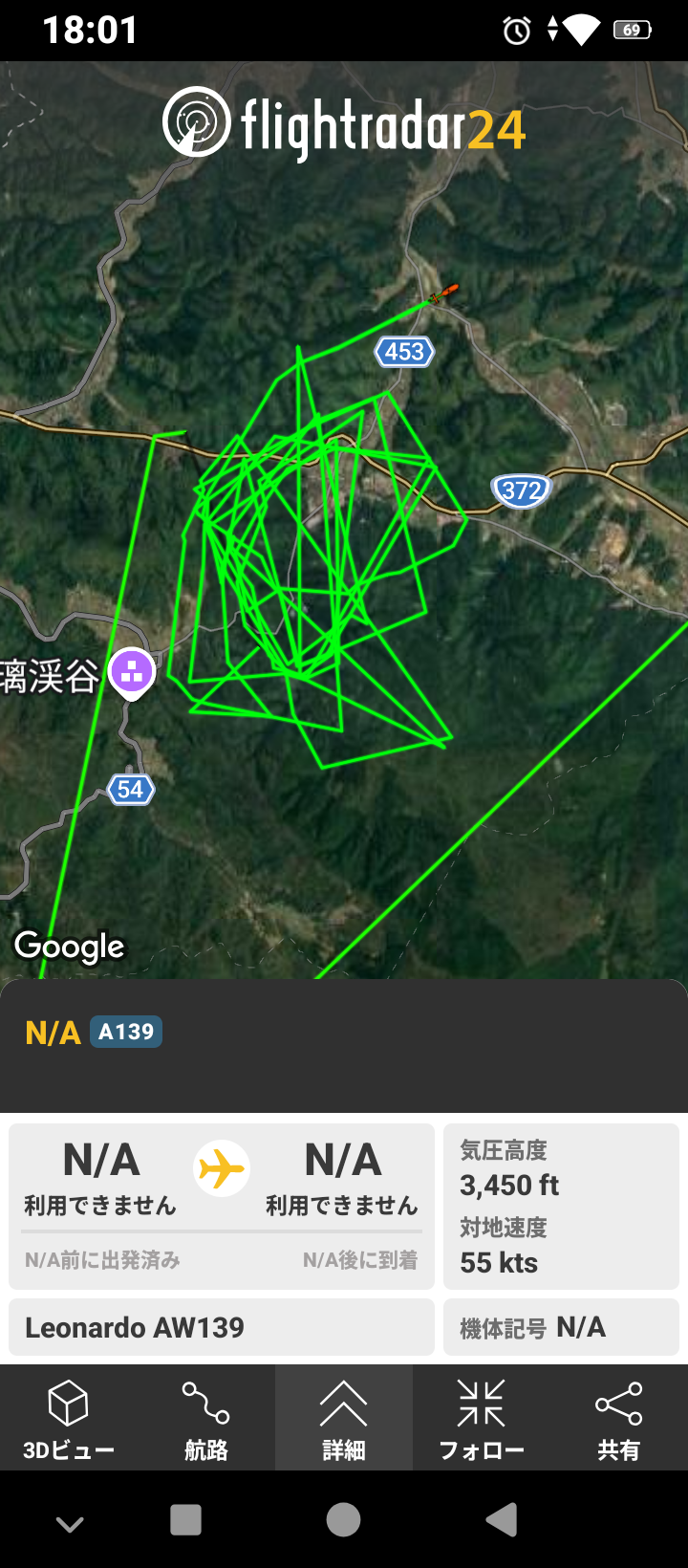Select the purple 瑠璃渓谷 map marker
Image resolution: width=688 pixels, height=1568 pixels.
(132, 672)
